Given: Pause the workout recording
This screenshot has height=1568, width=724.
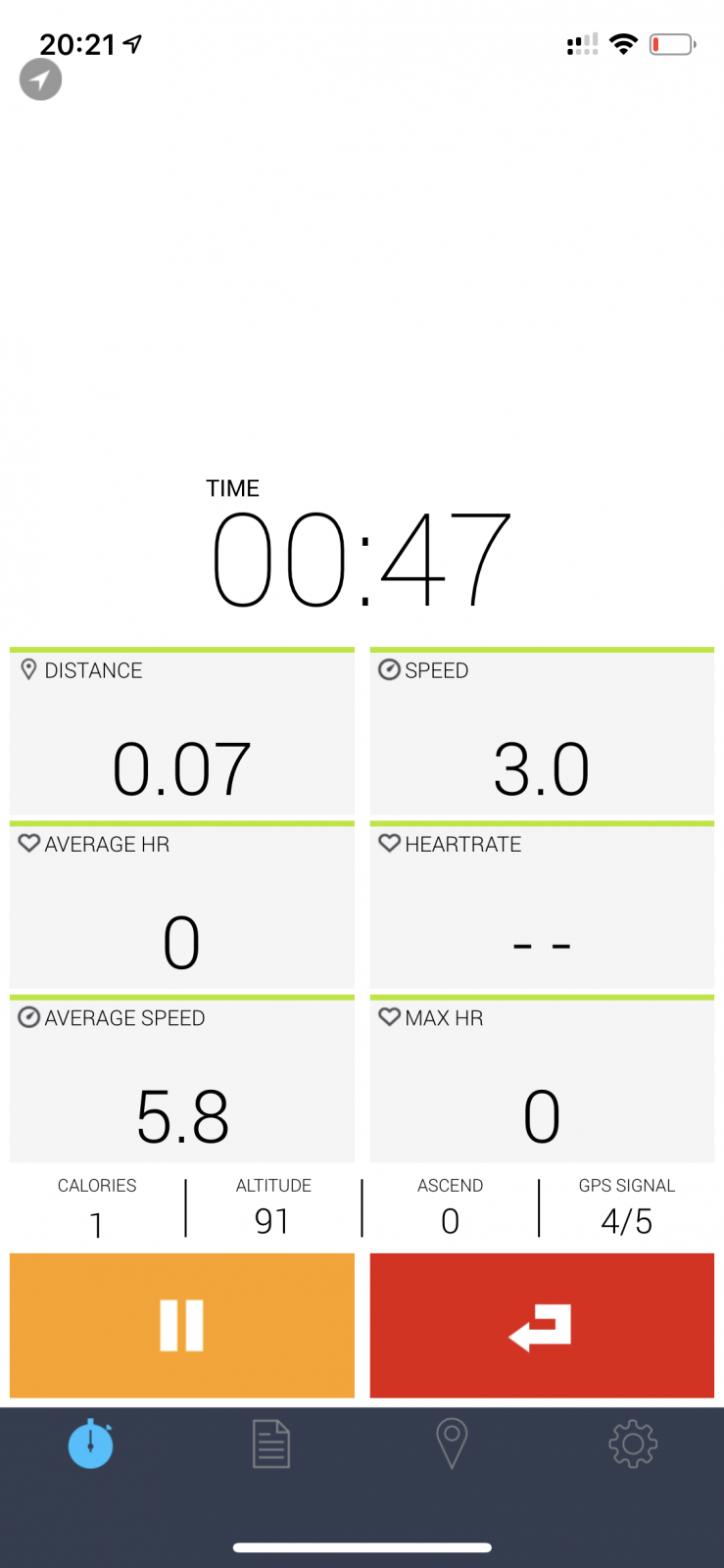Looking at the screenshot, I should pyautogui.click(x=181, y=1325).
